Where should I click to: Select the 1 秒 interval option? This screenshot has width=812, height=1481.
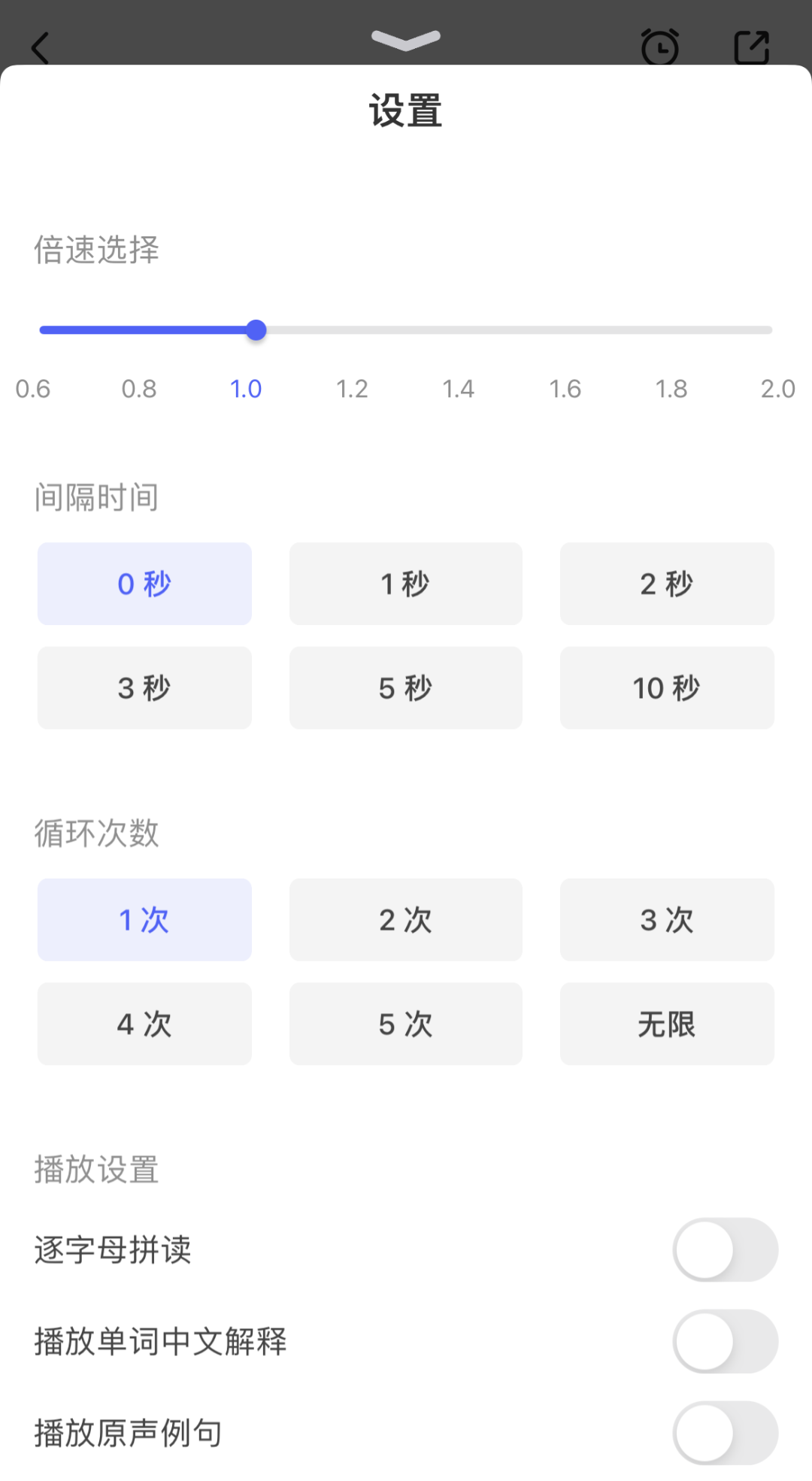pyautogui.click(x=405, y=584)
